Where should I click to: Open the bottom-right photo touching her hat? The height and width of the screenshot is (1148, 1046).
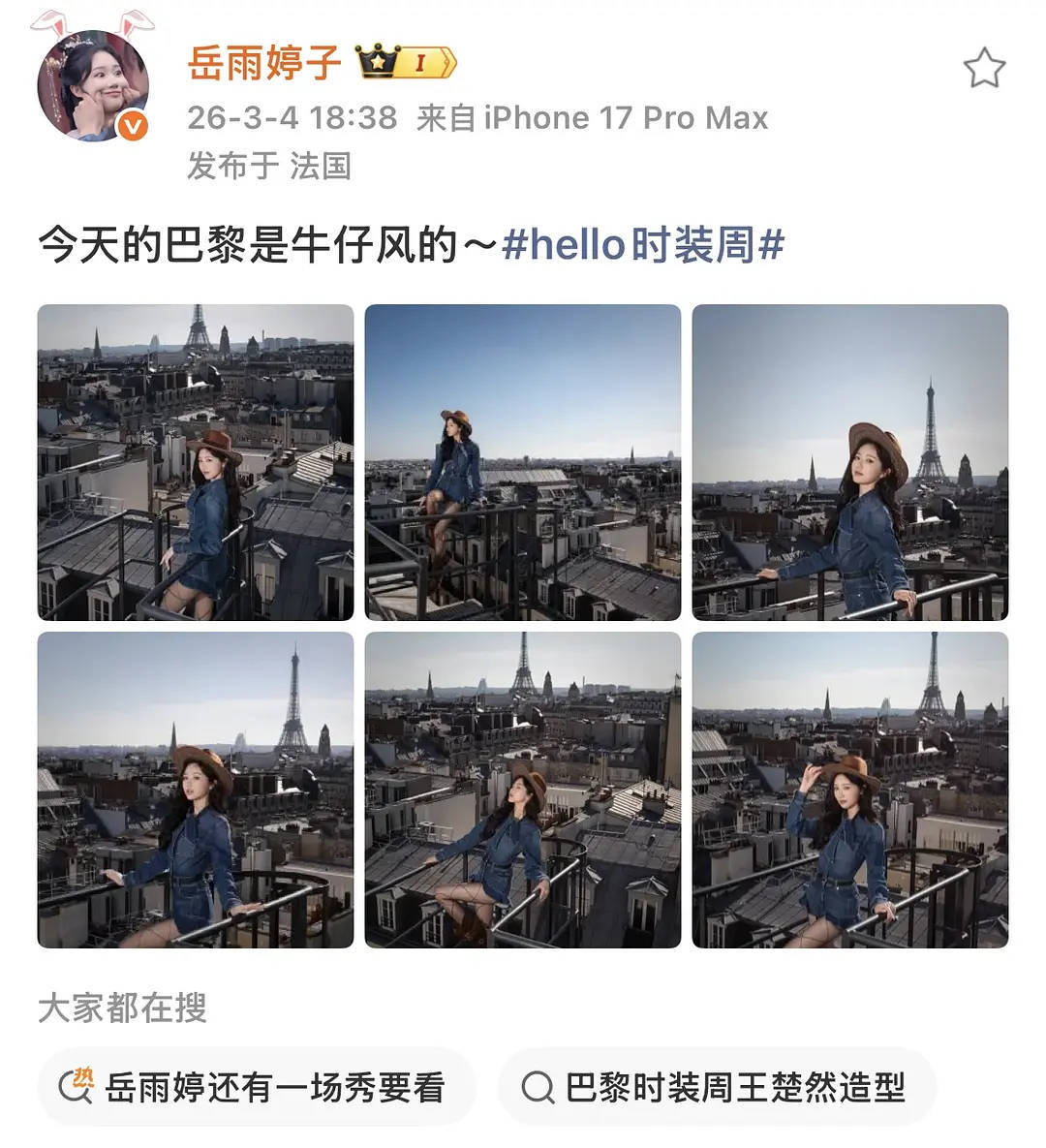852,791
